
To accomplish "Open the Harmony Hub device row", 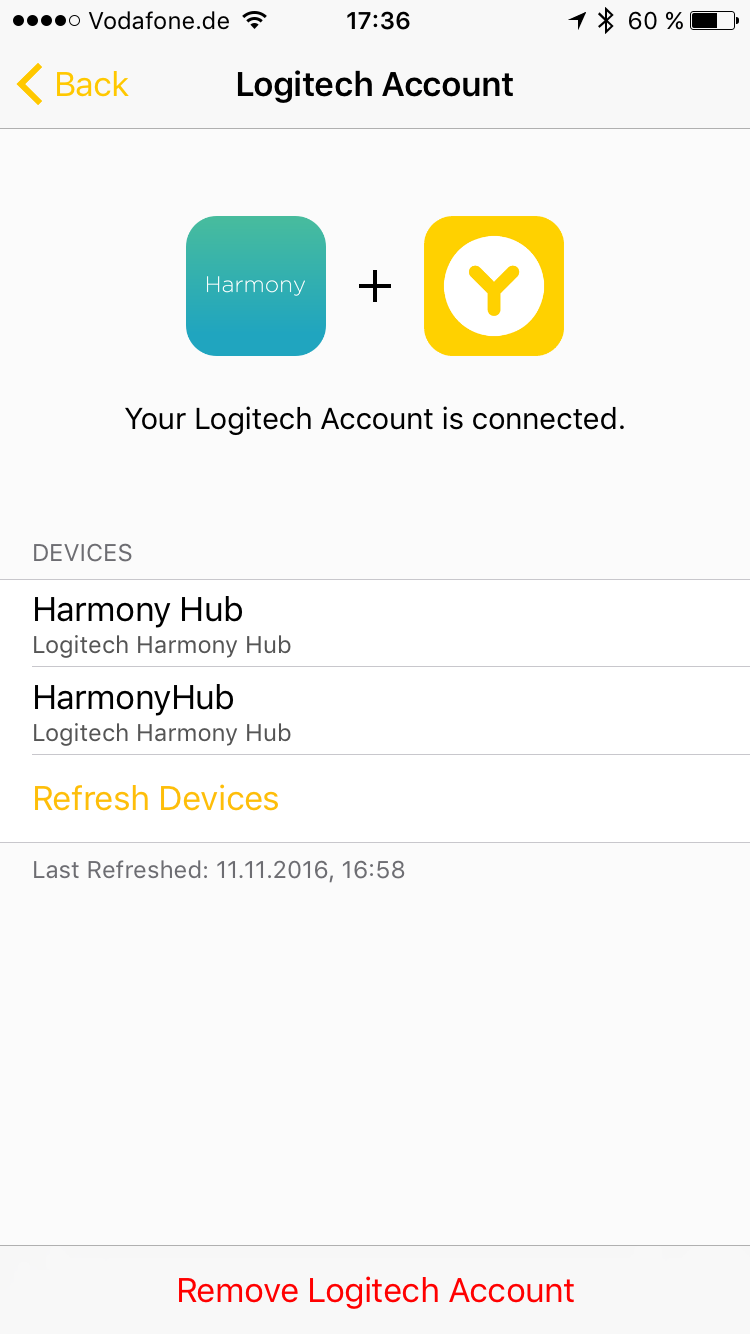I will tap(374, 623).
